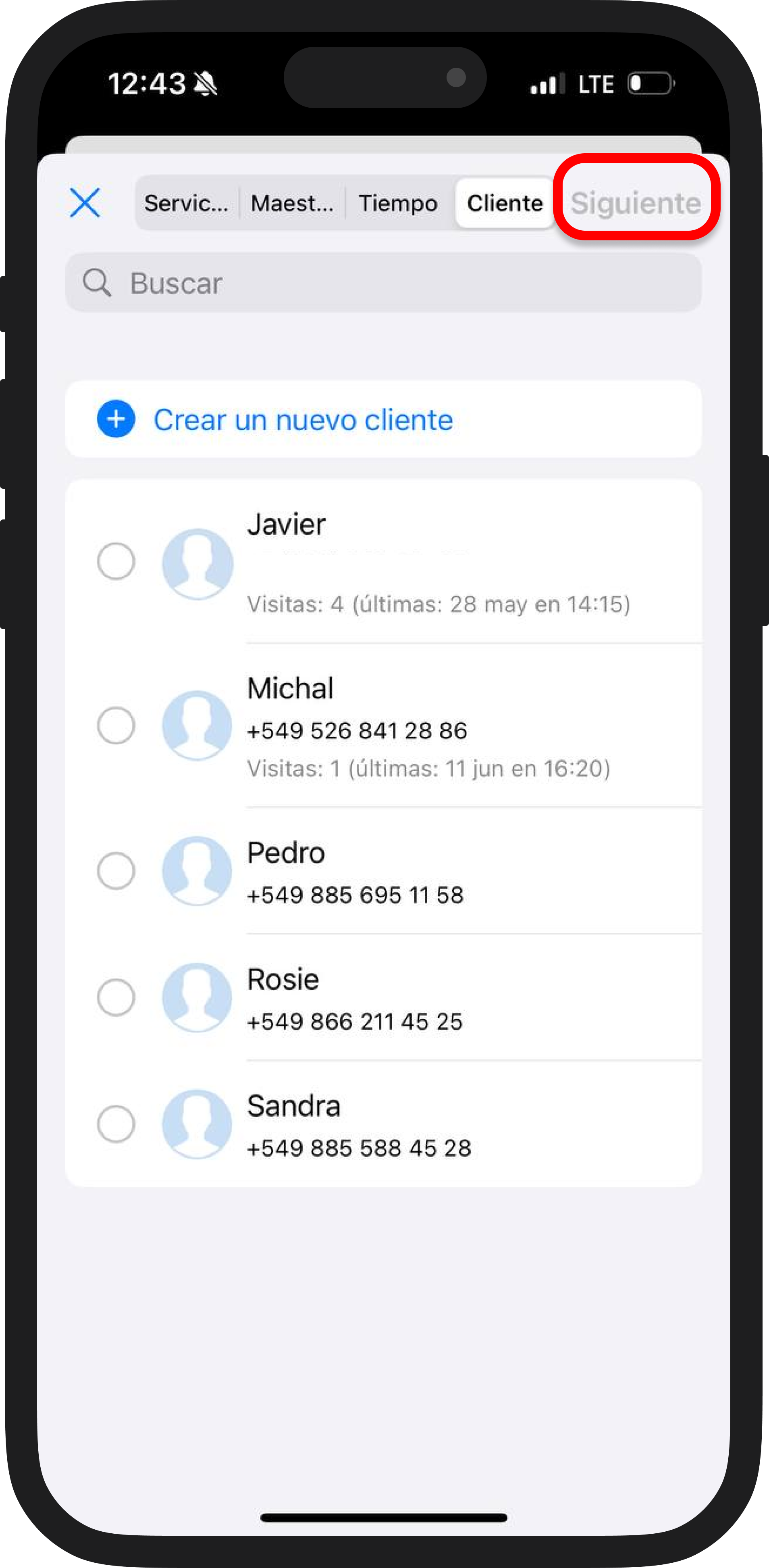The image size is (769, 1568).
Task: Switch to the Servic... tab
Action: (186, 203)
